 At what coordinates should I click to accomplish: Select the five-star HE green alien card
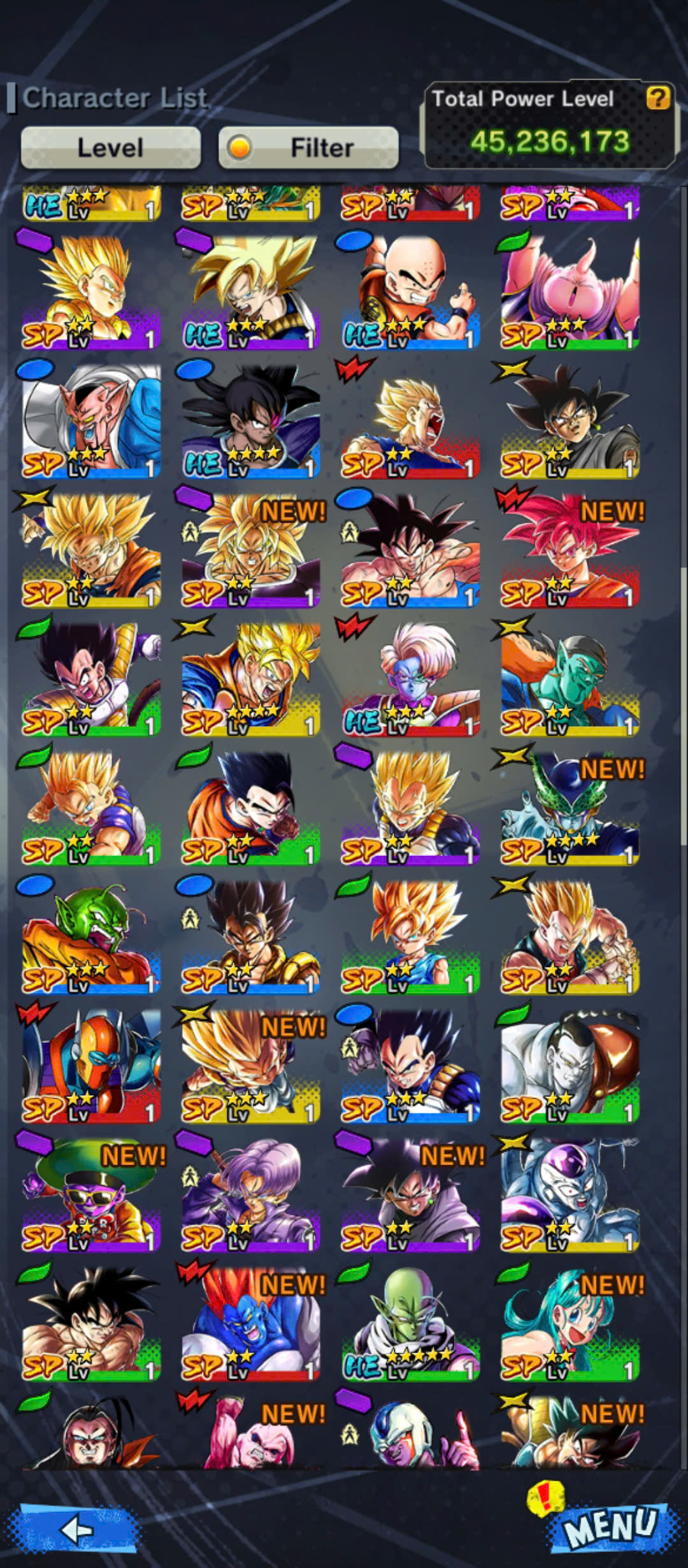coord(410,1325)
